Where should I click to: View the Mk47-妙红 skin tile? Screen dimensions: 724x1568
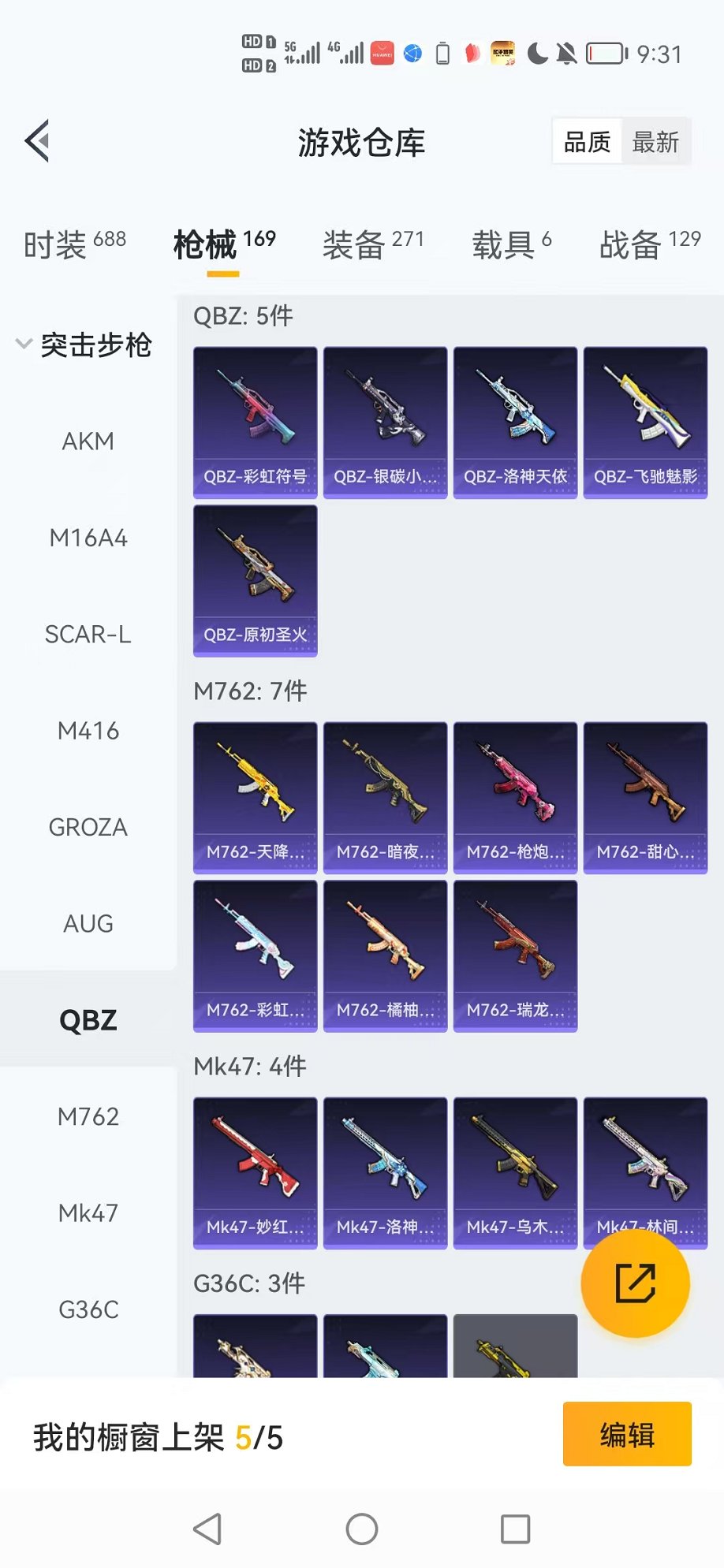[255, 1172]
